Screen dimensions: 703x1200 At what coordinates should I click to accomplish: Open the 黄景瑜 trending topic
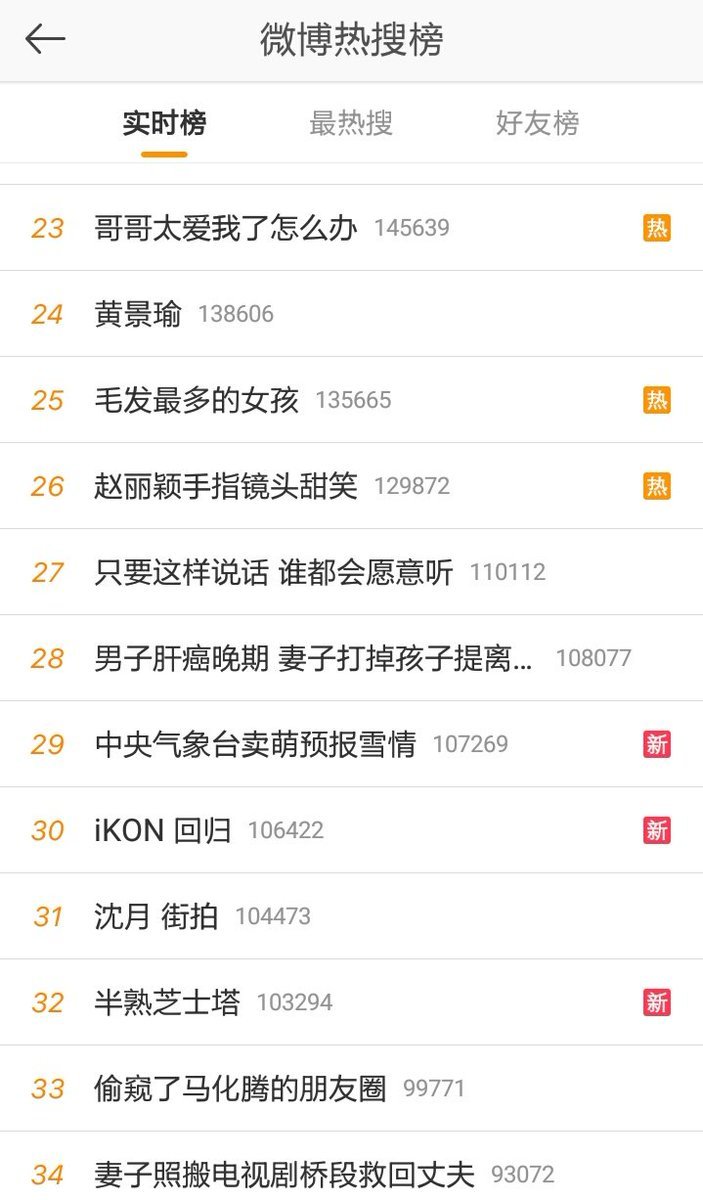[x=351, y=314]
